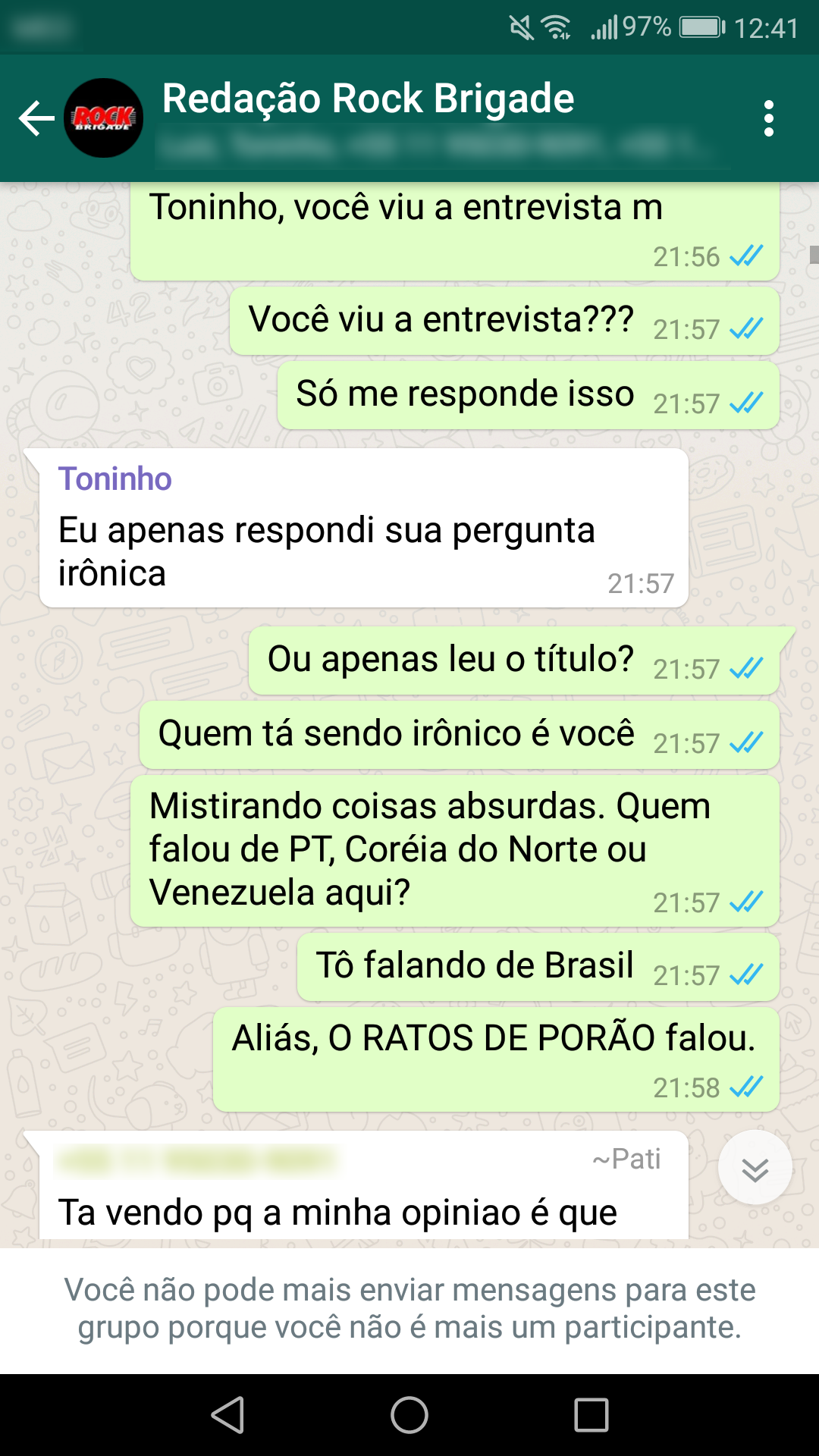Screen dimensions: 819x1456
Task: Go back from the group chat
Action: (36, 118)
